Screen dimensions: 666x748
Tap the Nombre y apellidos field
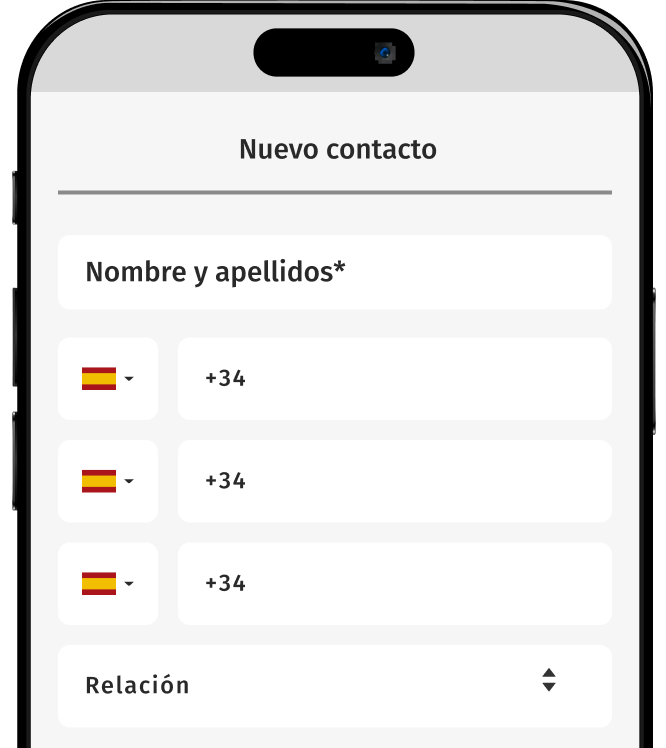tap(334, 272)
